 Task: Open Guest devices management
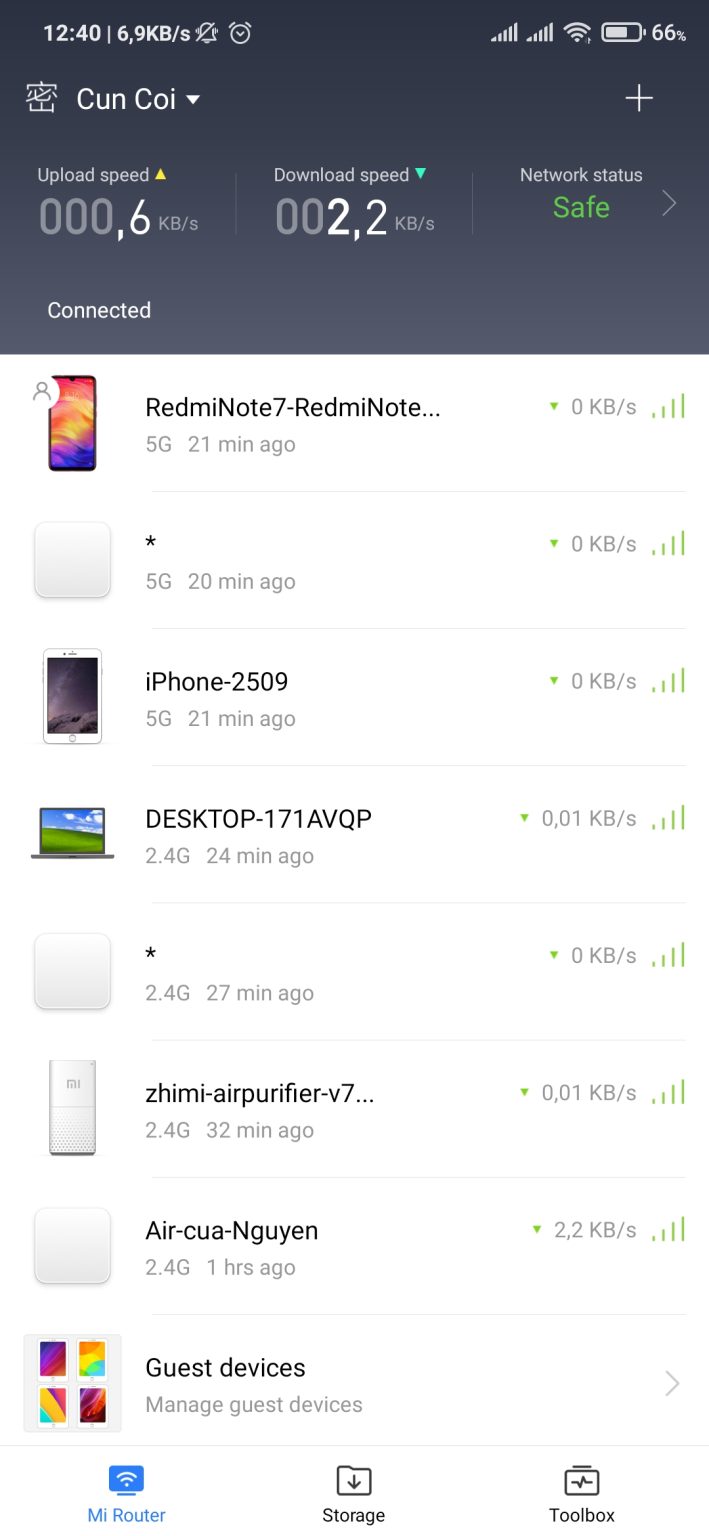point(354,1384)
